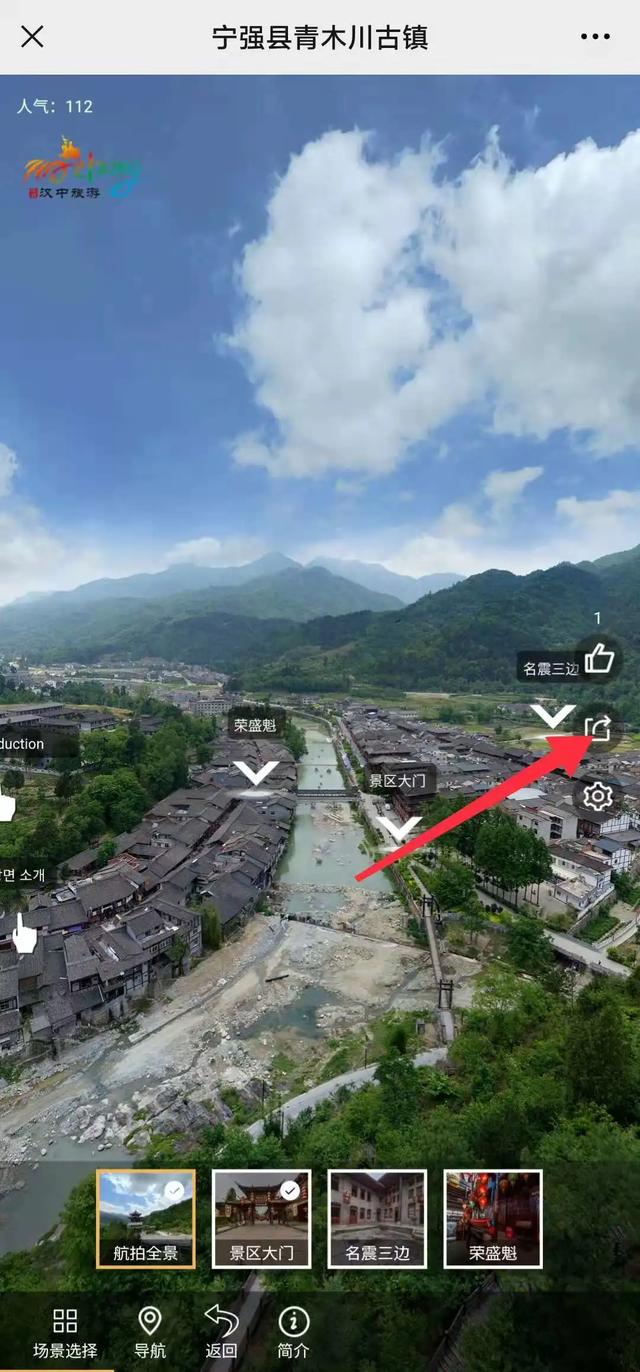Open the 简介 introduction info
640x1372 pixels.
pos(294,1333)
